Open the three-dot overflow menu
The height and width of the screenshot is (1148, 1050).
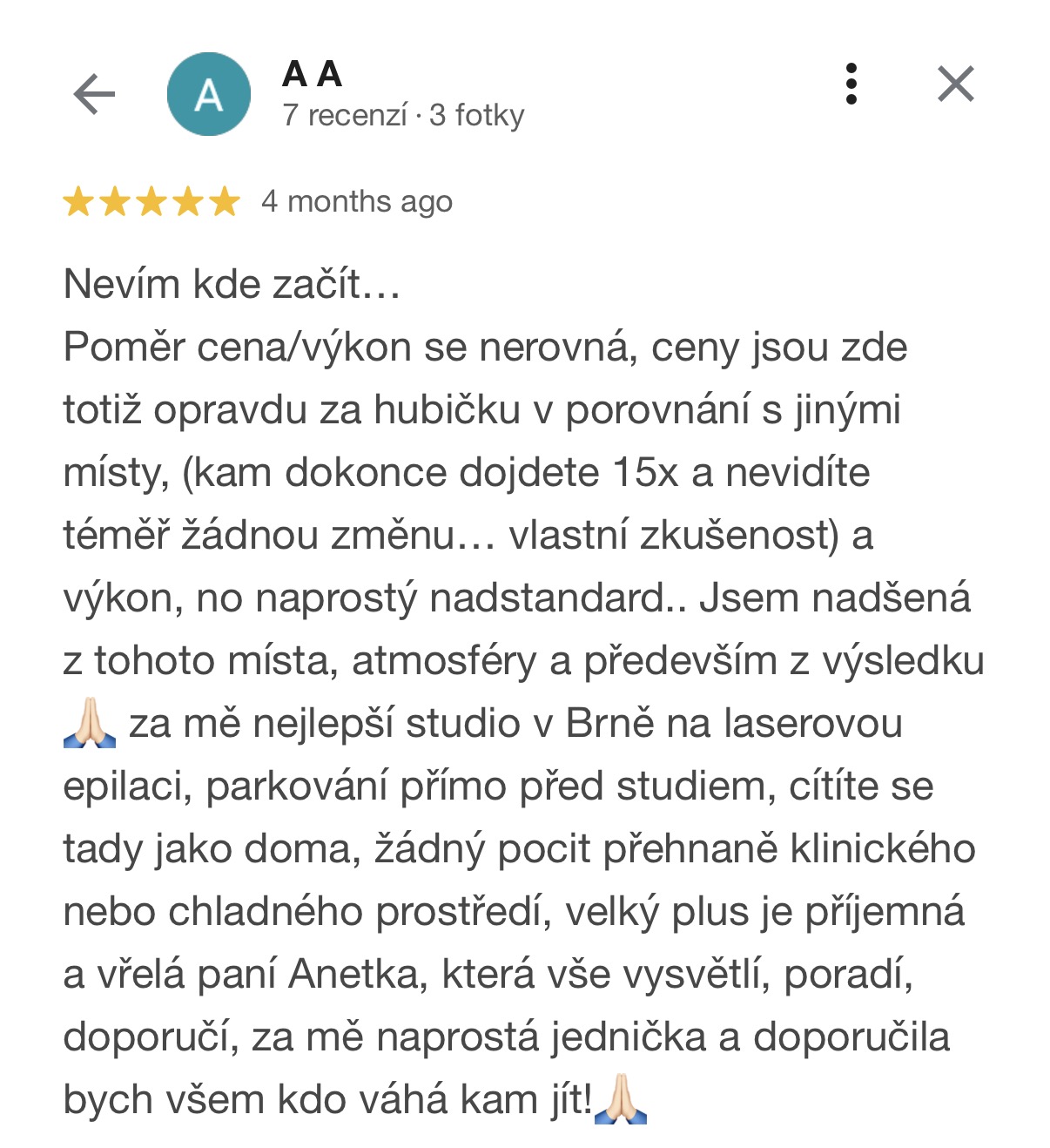[851, 84]
